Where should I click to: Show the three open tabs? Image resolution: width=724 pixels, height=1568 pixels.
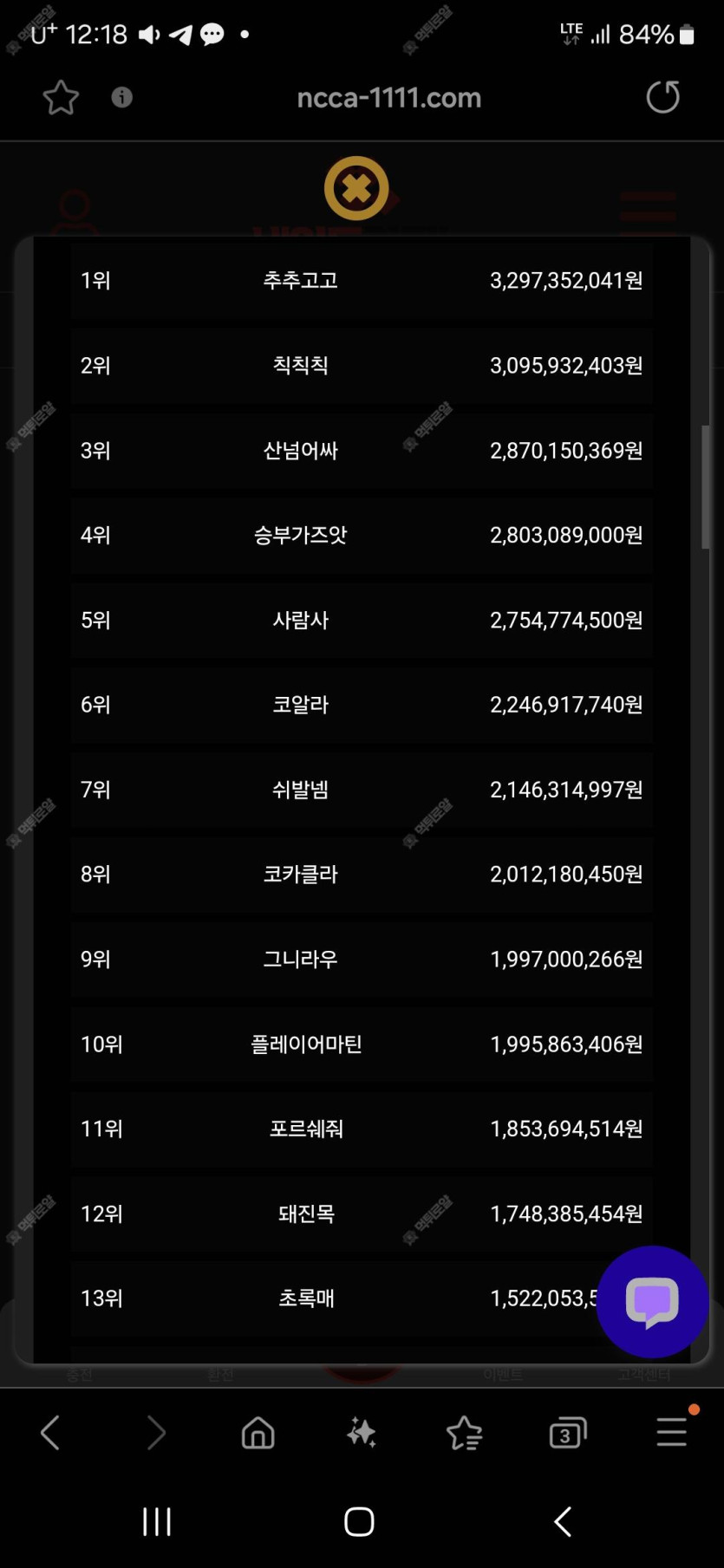(x=567, y=1435)
